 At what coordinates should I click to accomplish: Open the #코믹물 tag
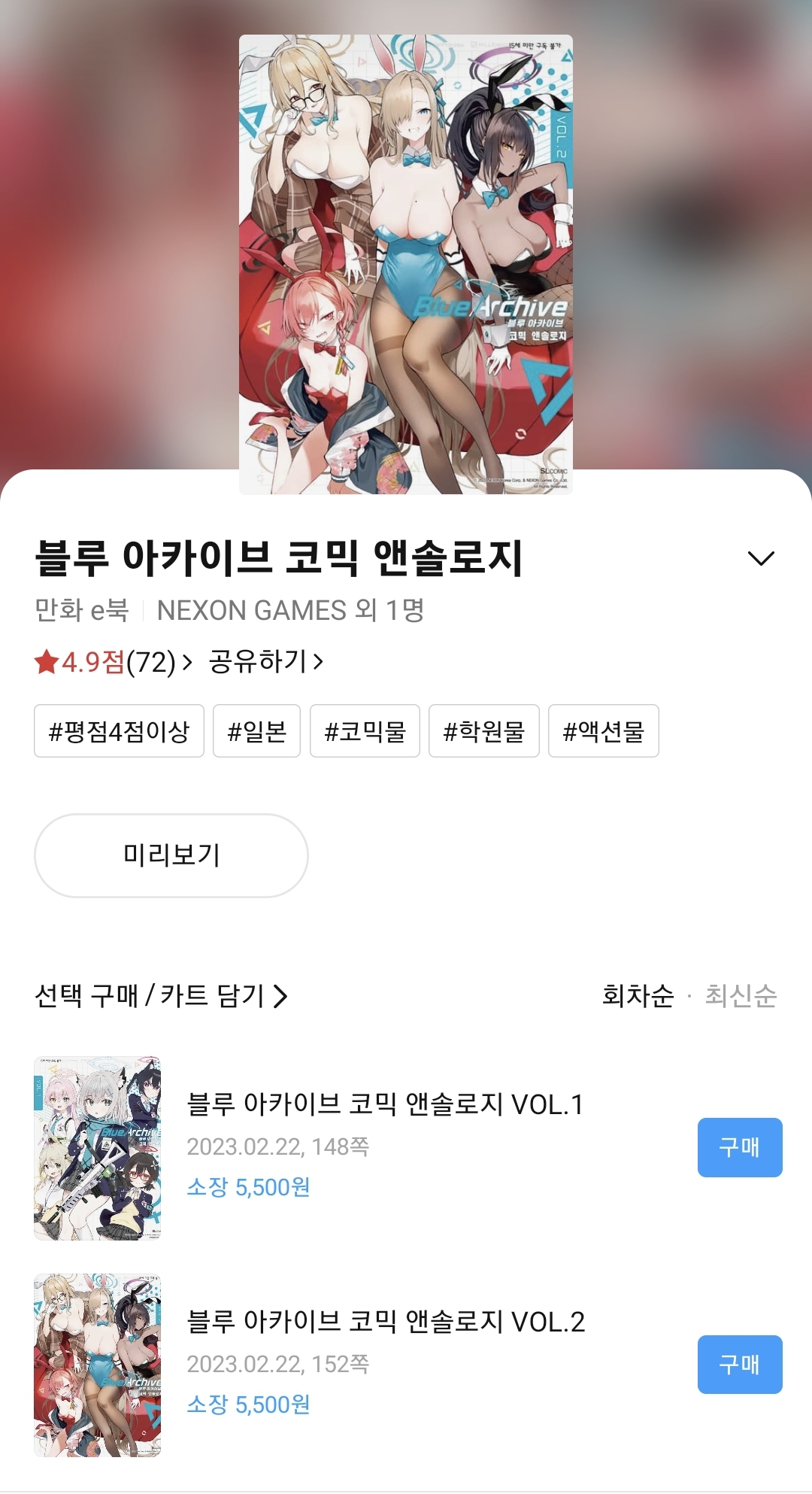tap(365, 731)
